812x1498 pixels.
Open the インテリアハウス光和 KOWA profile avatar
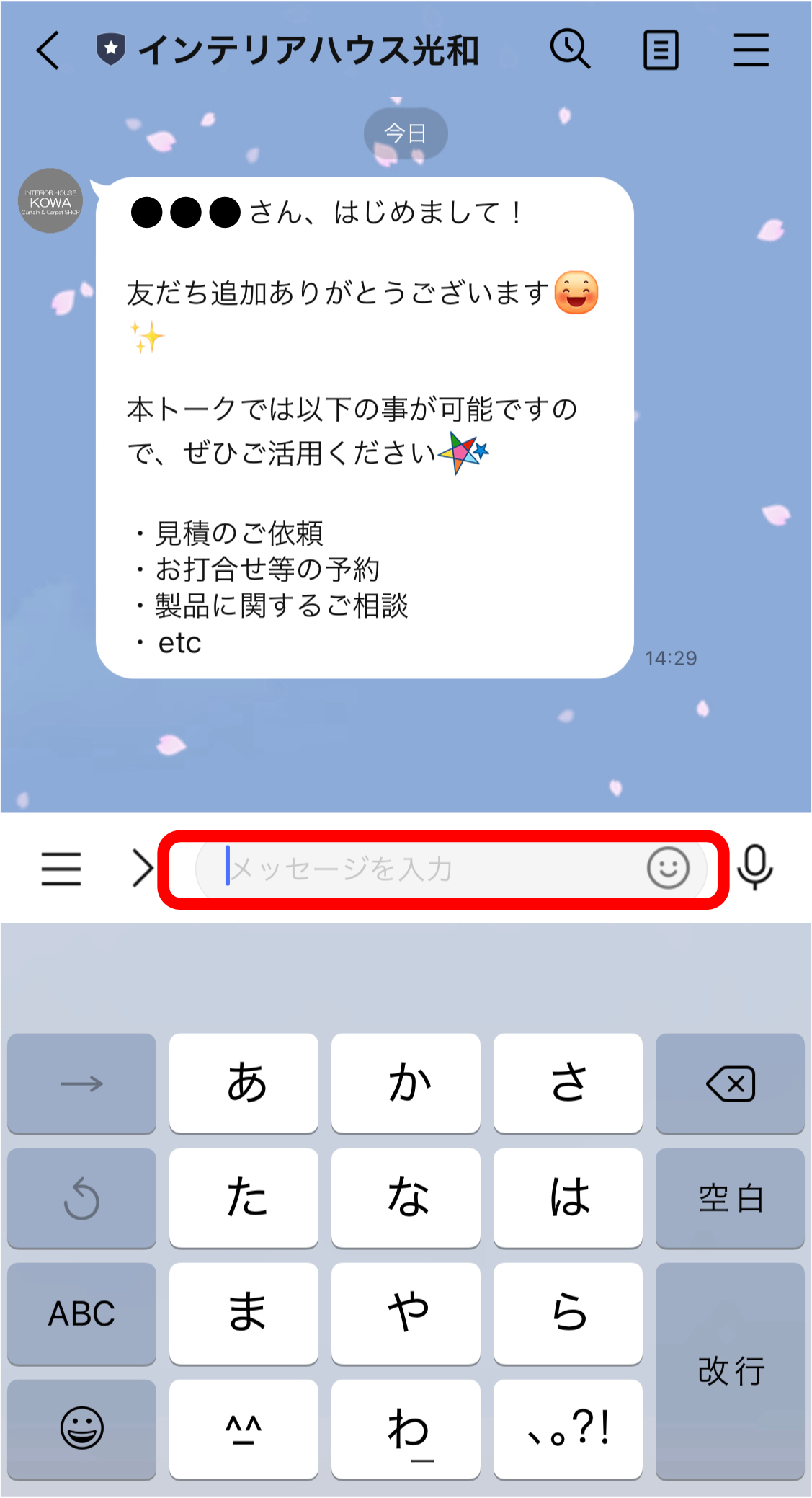[50, 201]
